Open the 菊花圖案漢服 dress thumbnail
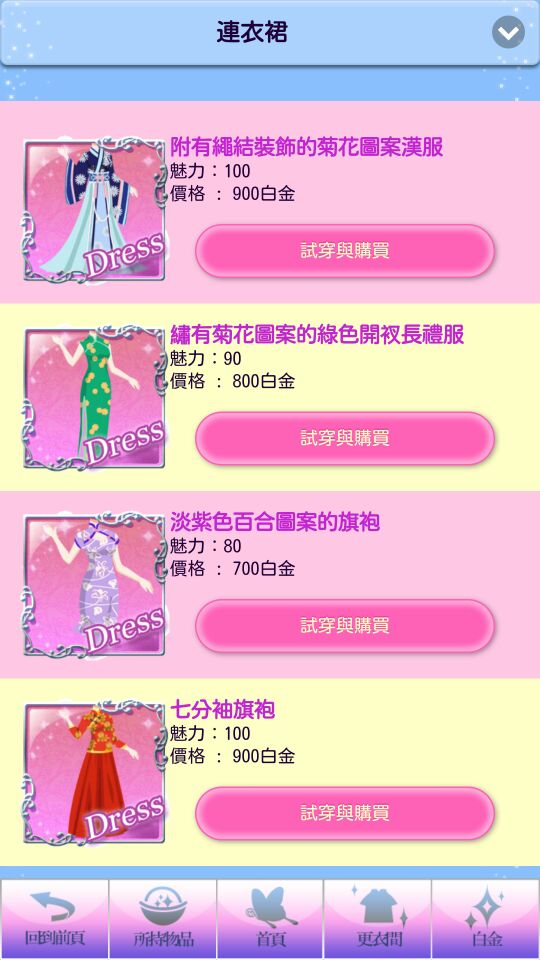This screenshot has width=540, height=960. [94, 210]
